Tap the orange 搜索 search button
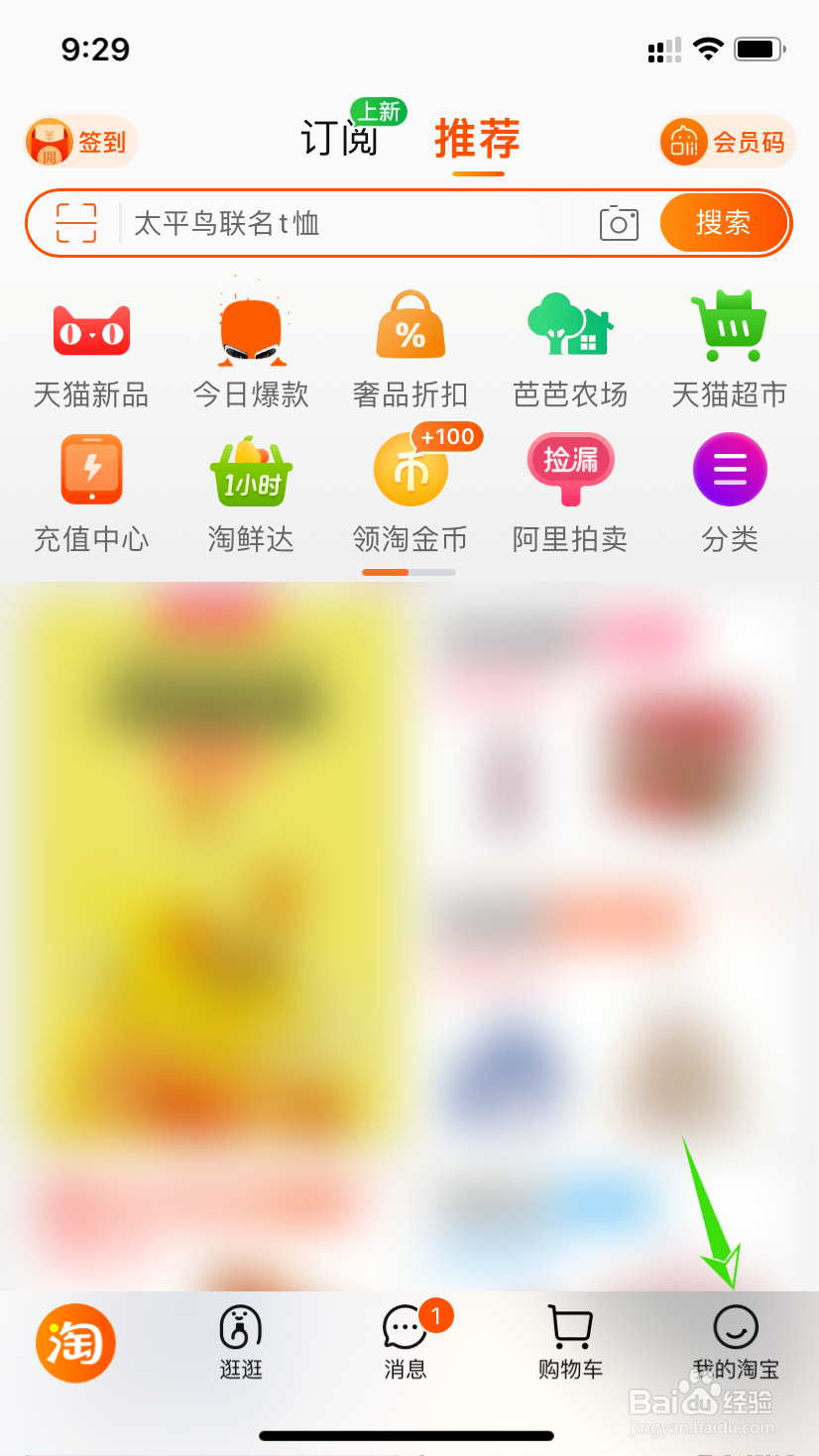 pos(724,223)
